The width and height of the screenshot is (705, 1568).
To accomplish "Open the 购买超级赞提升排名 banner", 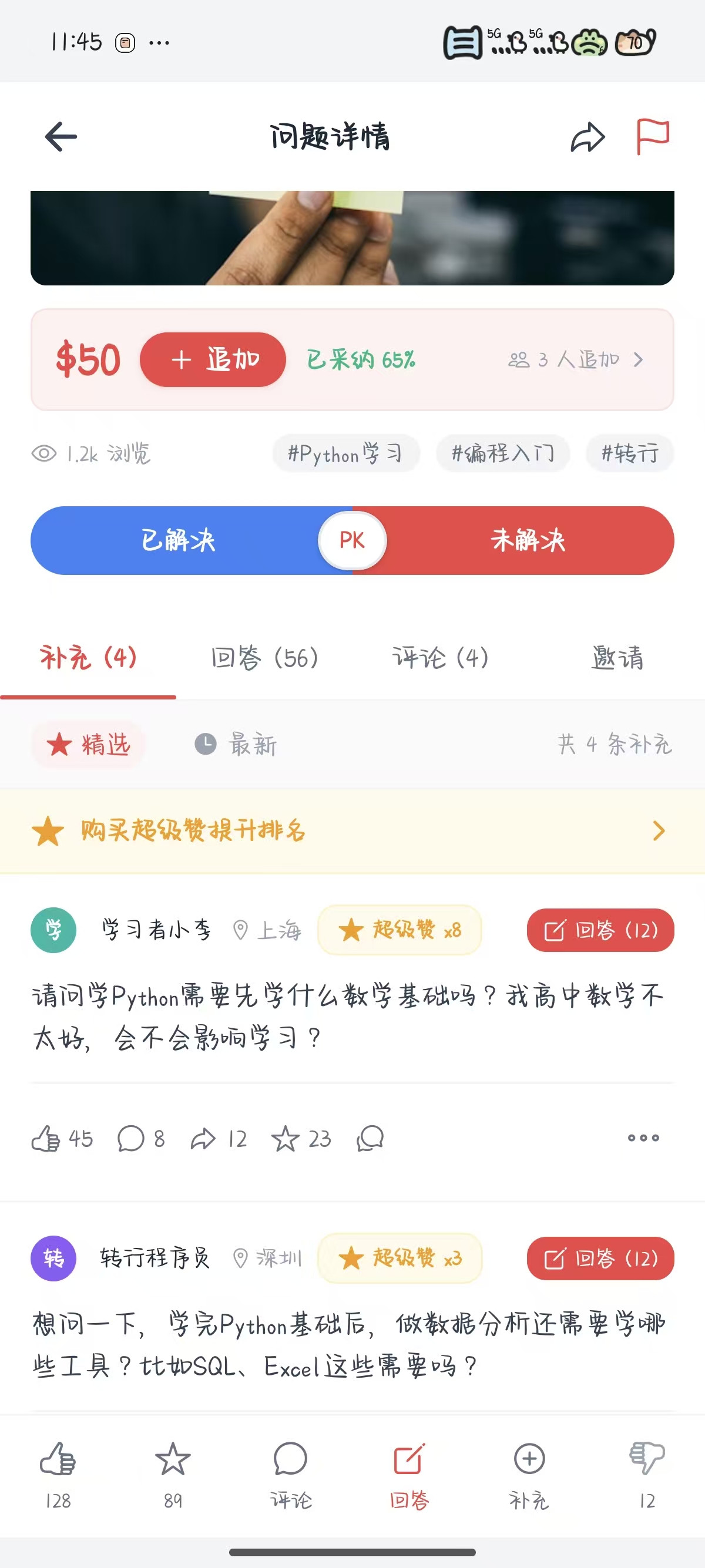I will (x=352, y=831).
